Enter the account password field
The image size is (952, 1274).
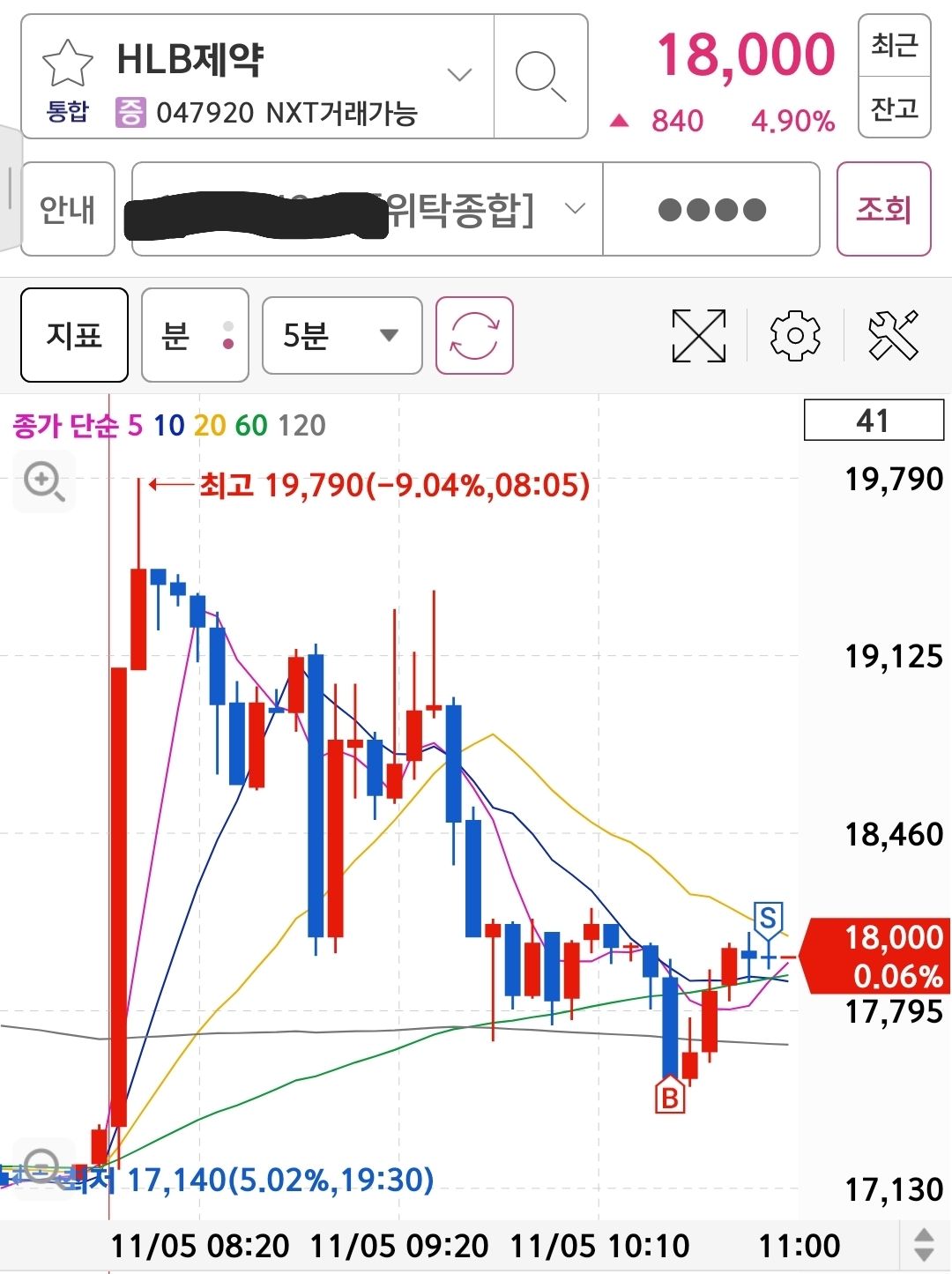click(711, 209)
